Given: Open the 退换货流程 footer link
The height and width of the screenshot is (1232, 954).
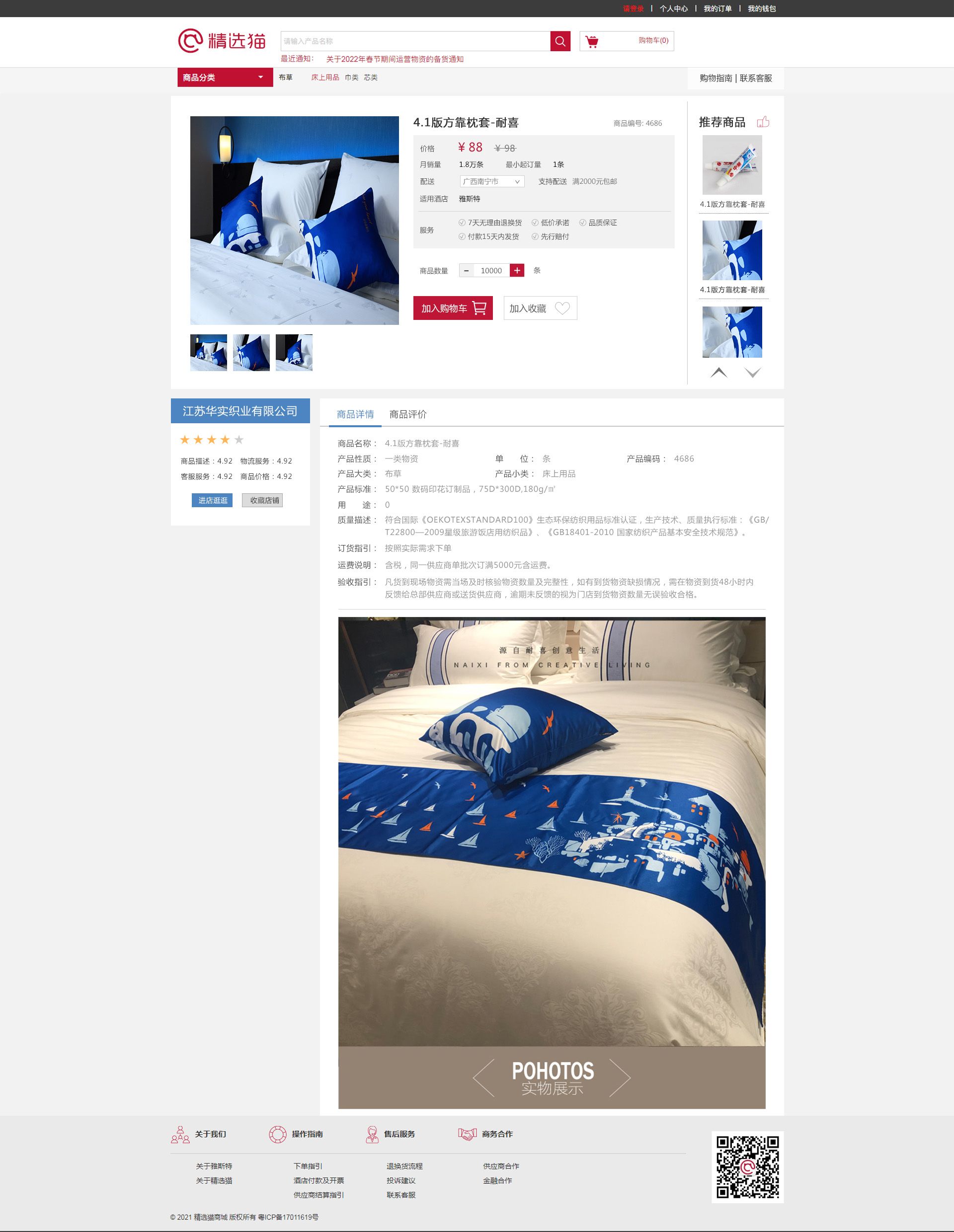Looking at the screenshot, I should (x=404, y=1166).
